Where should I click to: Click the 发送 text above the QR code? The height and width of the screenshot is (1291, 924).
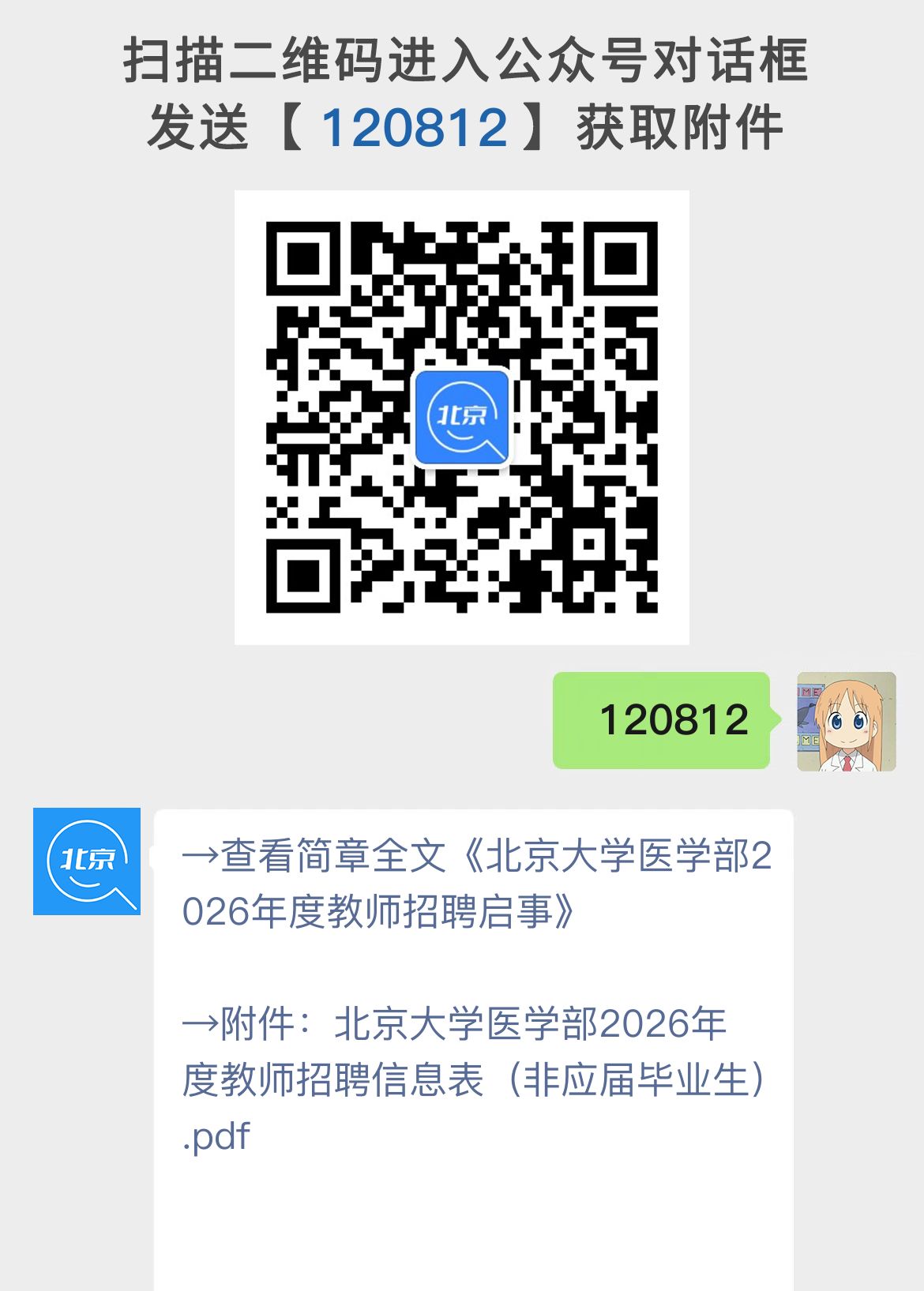coord(200,126)
